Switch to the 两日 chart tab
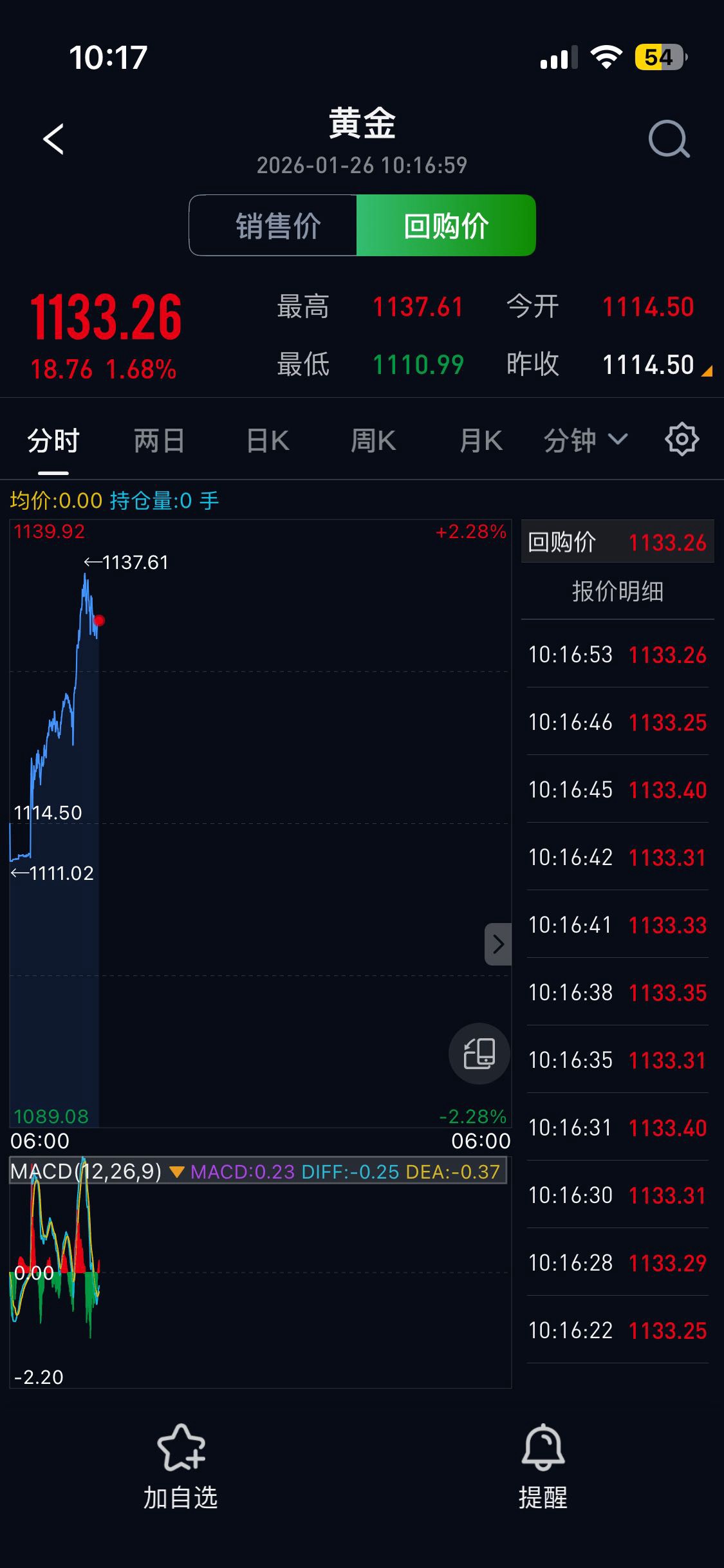 (x=159, y=441)
